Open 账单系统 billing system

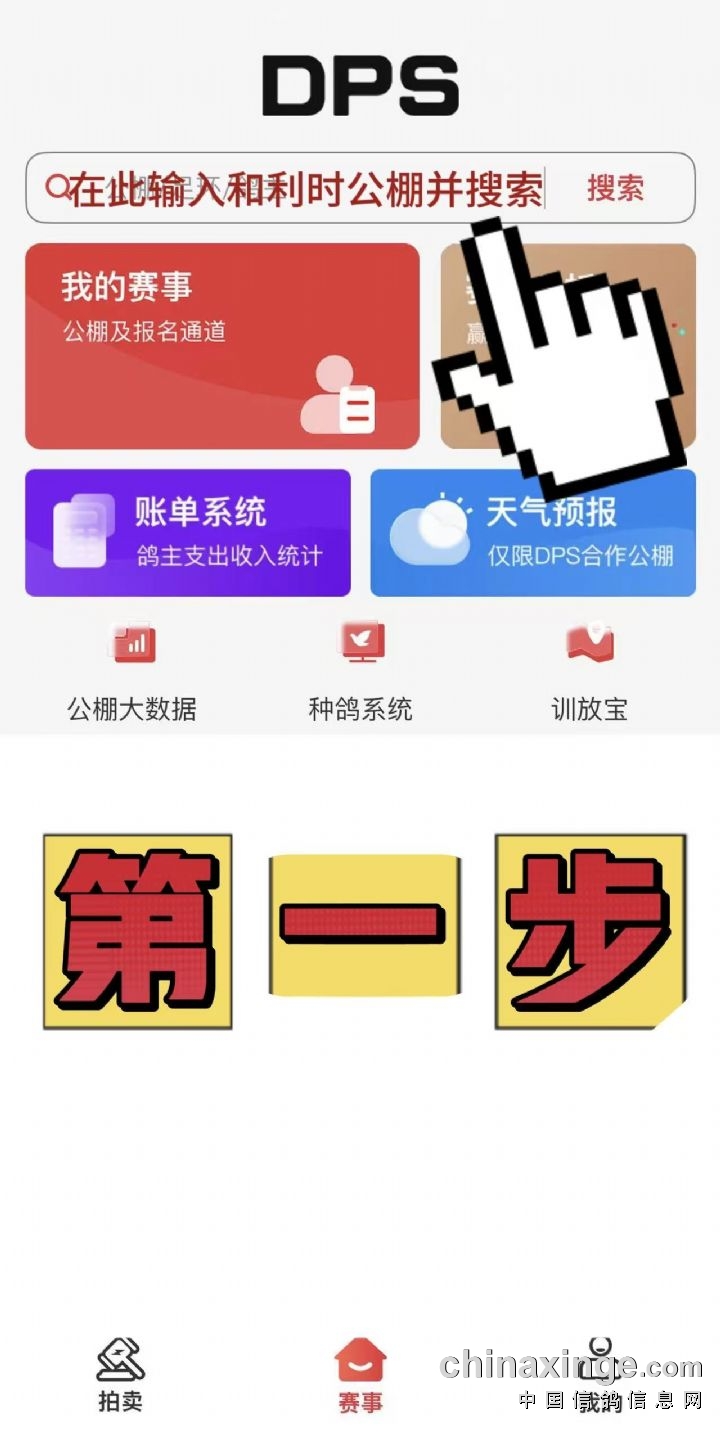click(x=188, y=533)
